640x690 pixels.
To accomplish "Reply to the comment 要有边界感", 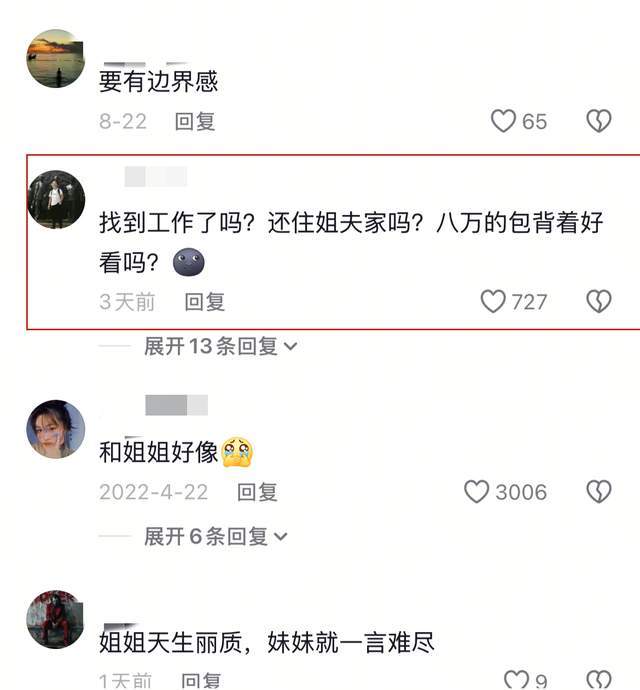I will pyautogui.click(x=195, y=121).
